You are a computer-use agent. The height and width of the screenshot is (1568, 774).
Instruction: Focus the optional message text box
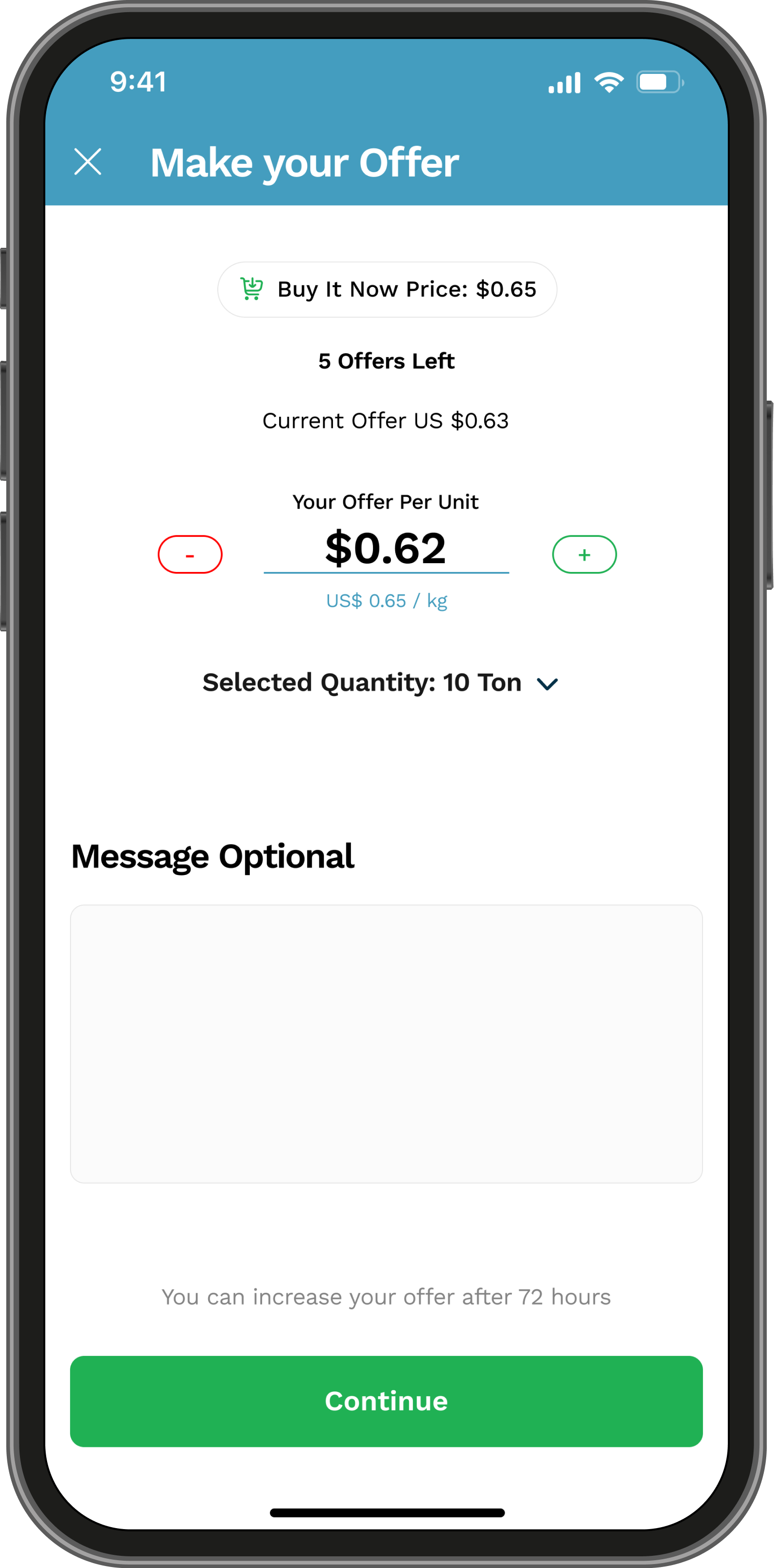click(387, 1043)
